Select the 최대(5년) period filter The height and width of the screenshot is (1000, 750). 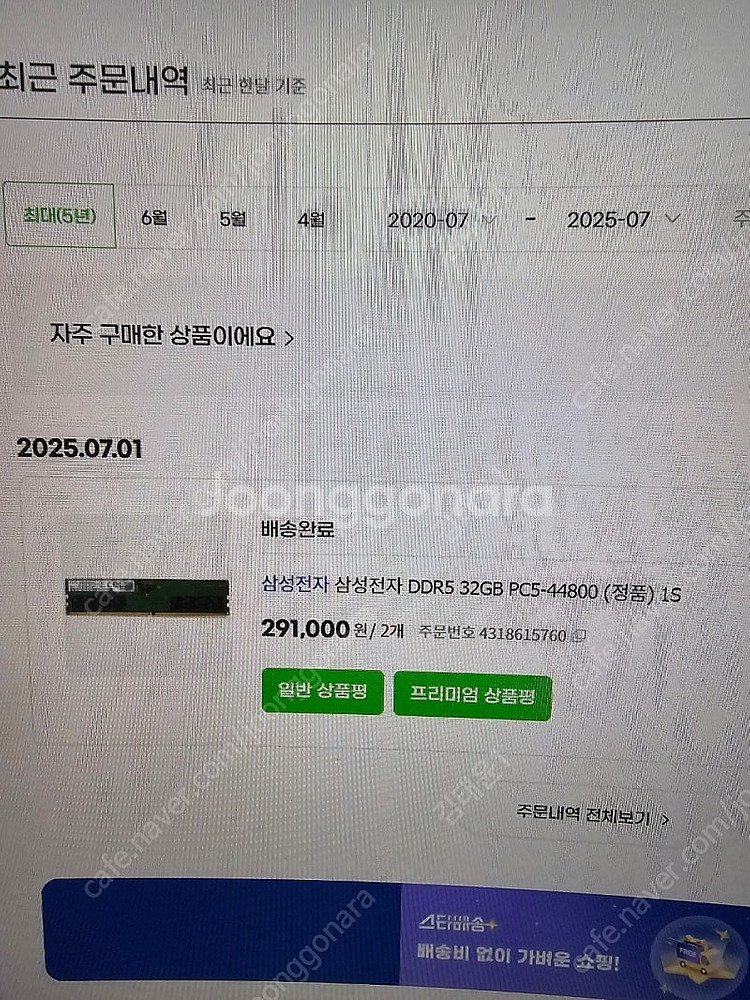coord(61,215)
